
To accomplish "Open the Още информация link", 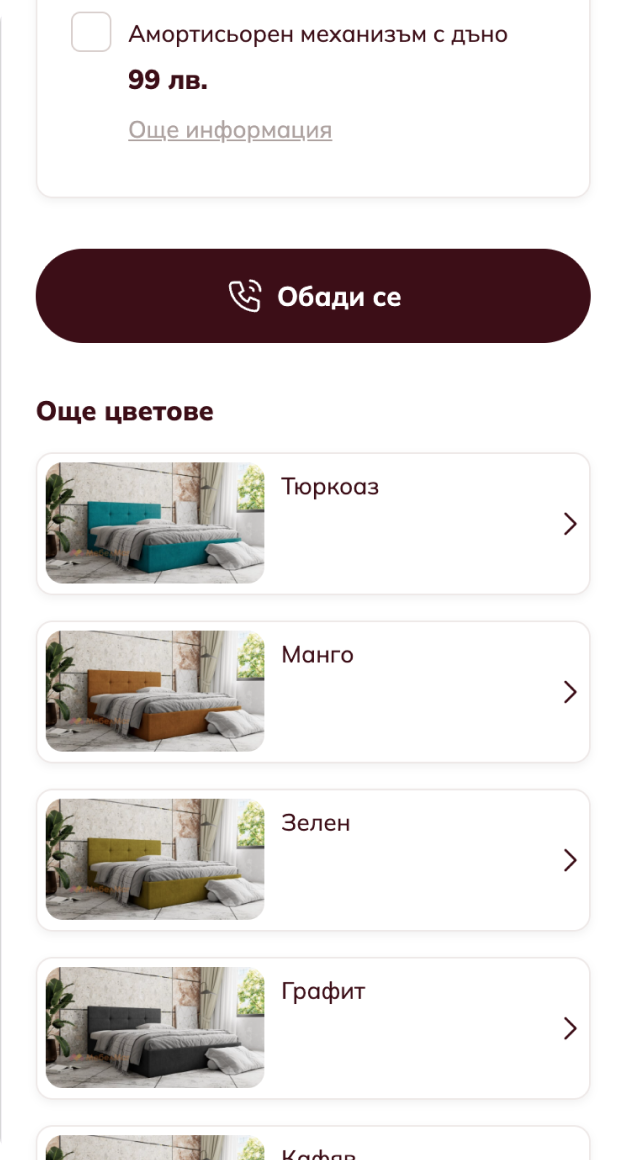I will (x=230, y=130).
